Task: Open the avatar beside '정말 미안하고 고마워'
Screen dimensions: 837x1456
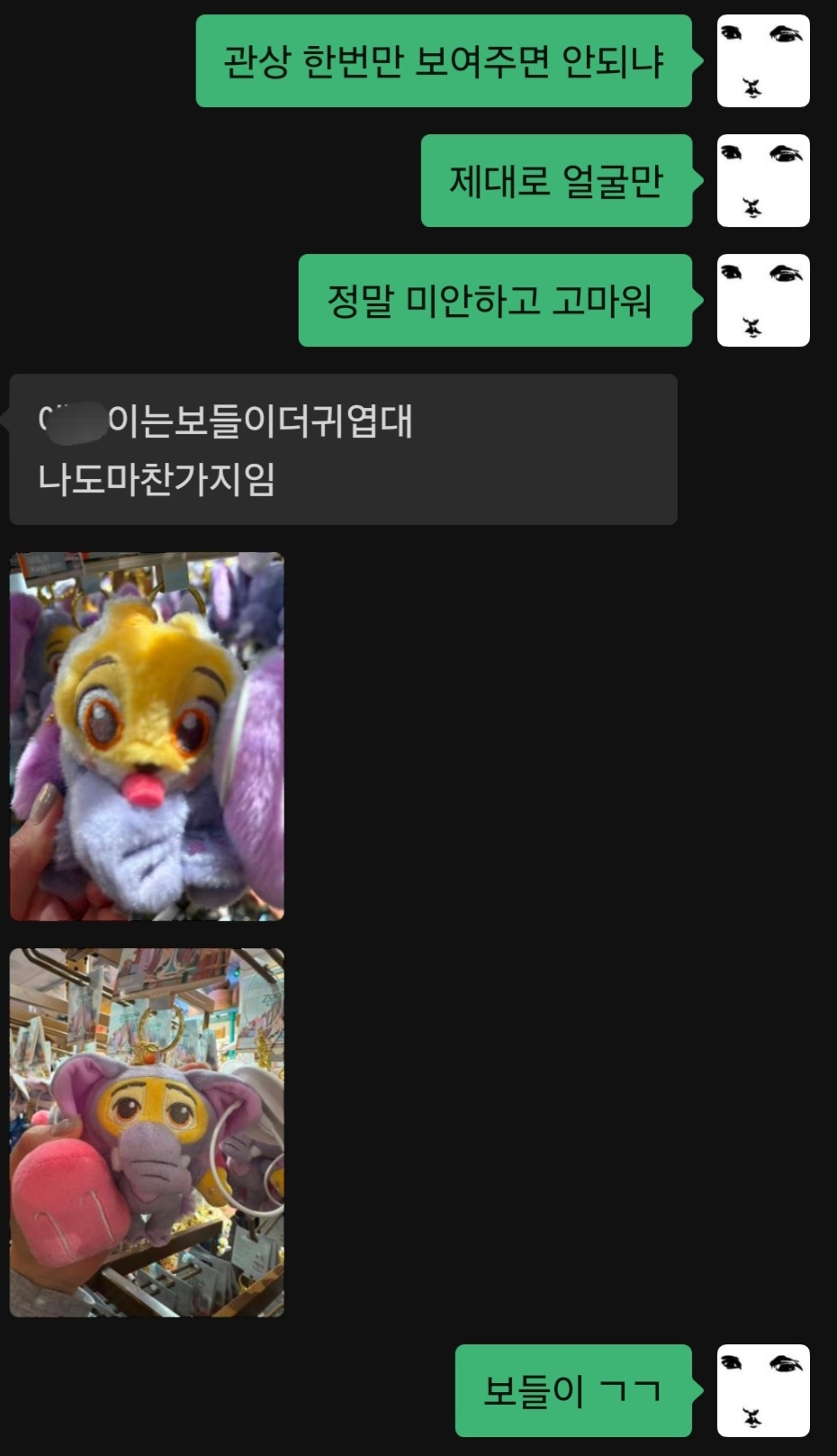Action: [x=762, y=301]
